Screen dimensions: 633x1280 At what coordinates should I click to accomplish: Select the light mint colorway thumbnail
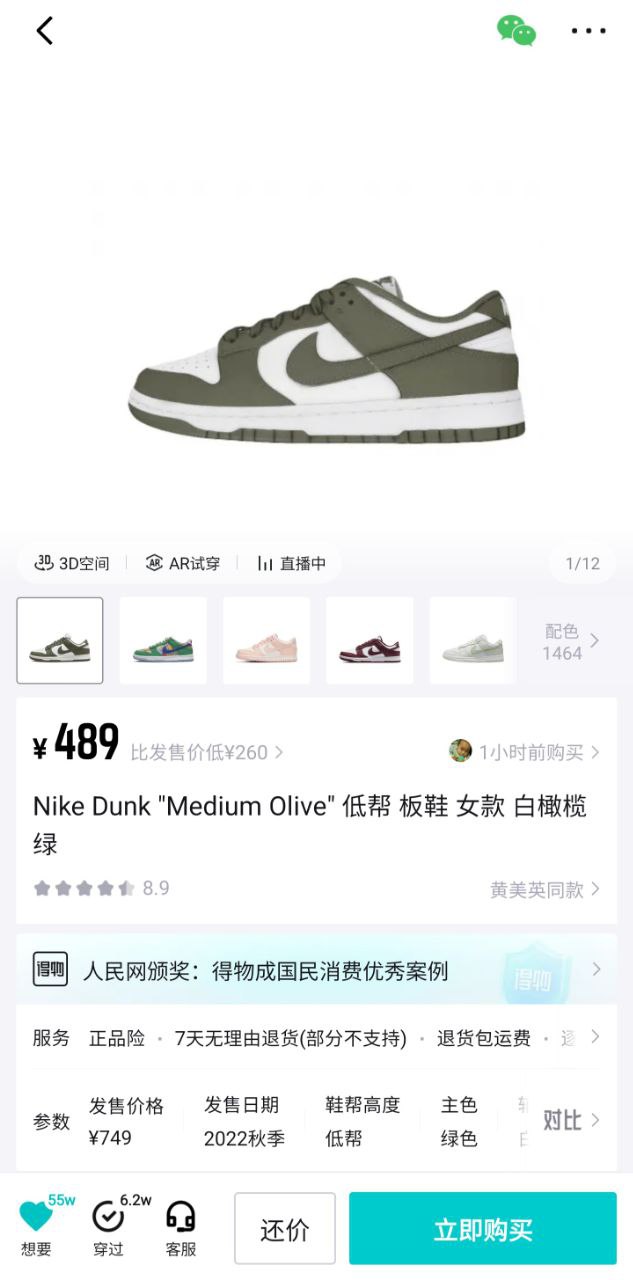472,641
